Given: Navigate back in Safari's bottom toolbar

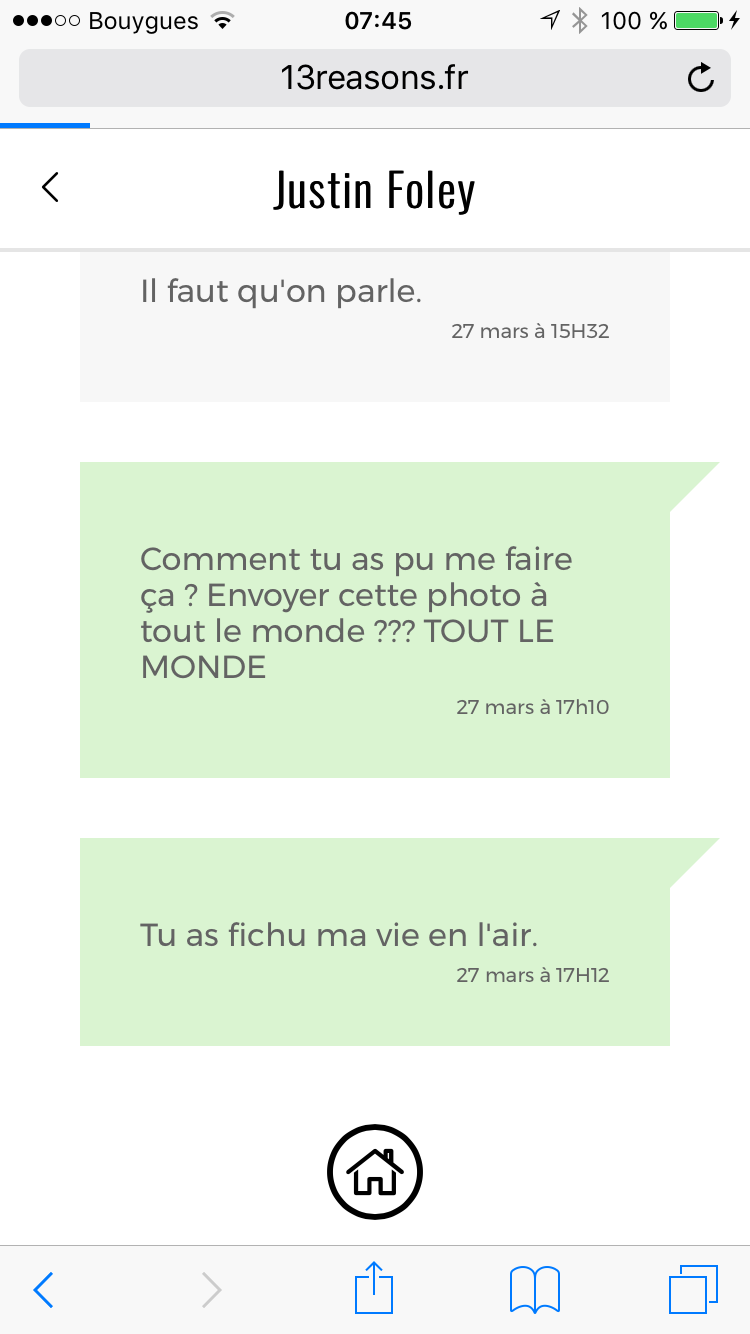Looking at the screenshot, I should 44,1290.
